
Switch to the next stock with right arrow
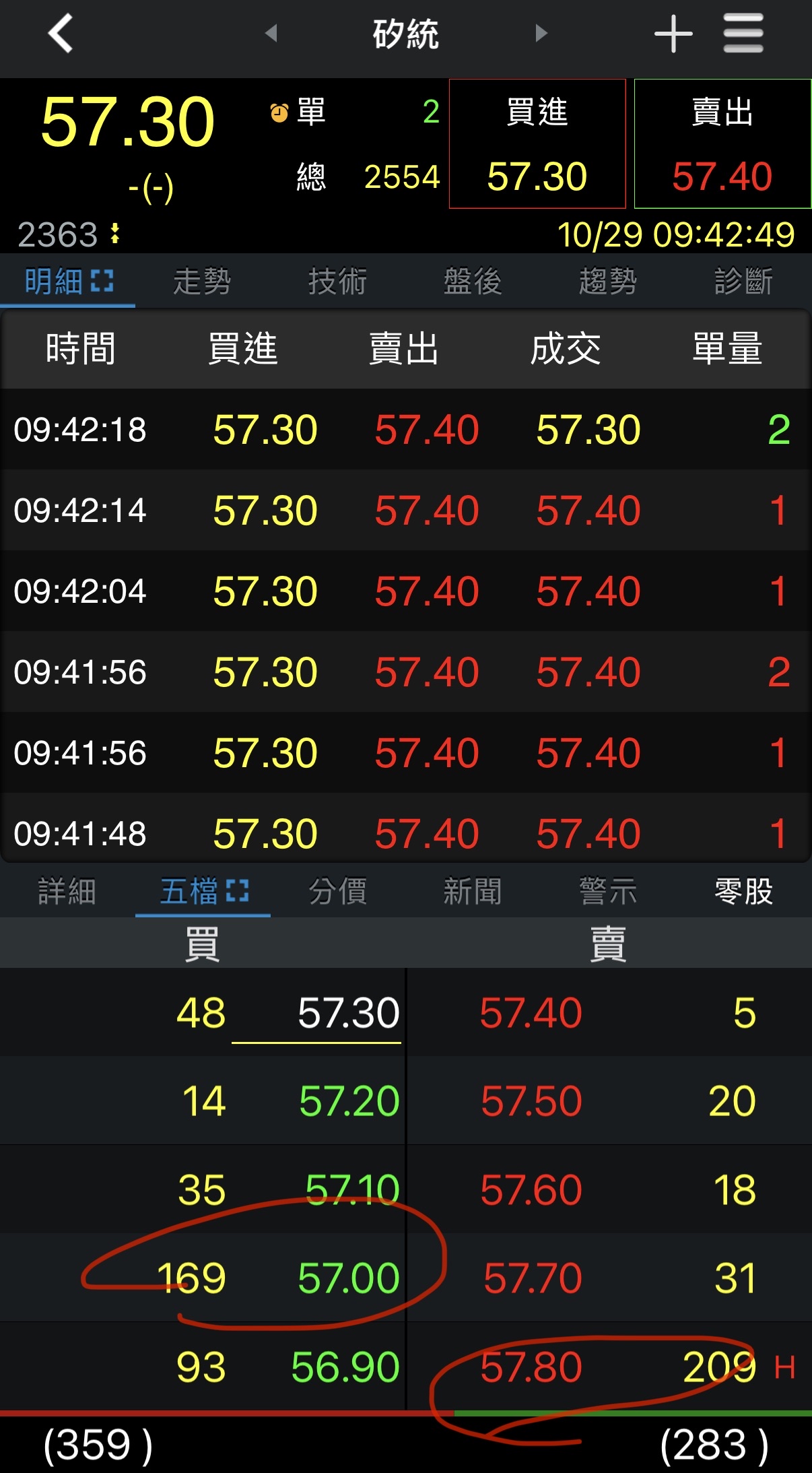[541, 33]
